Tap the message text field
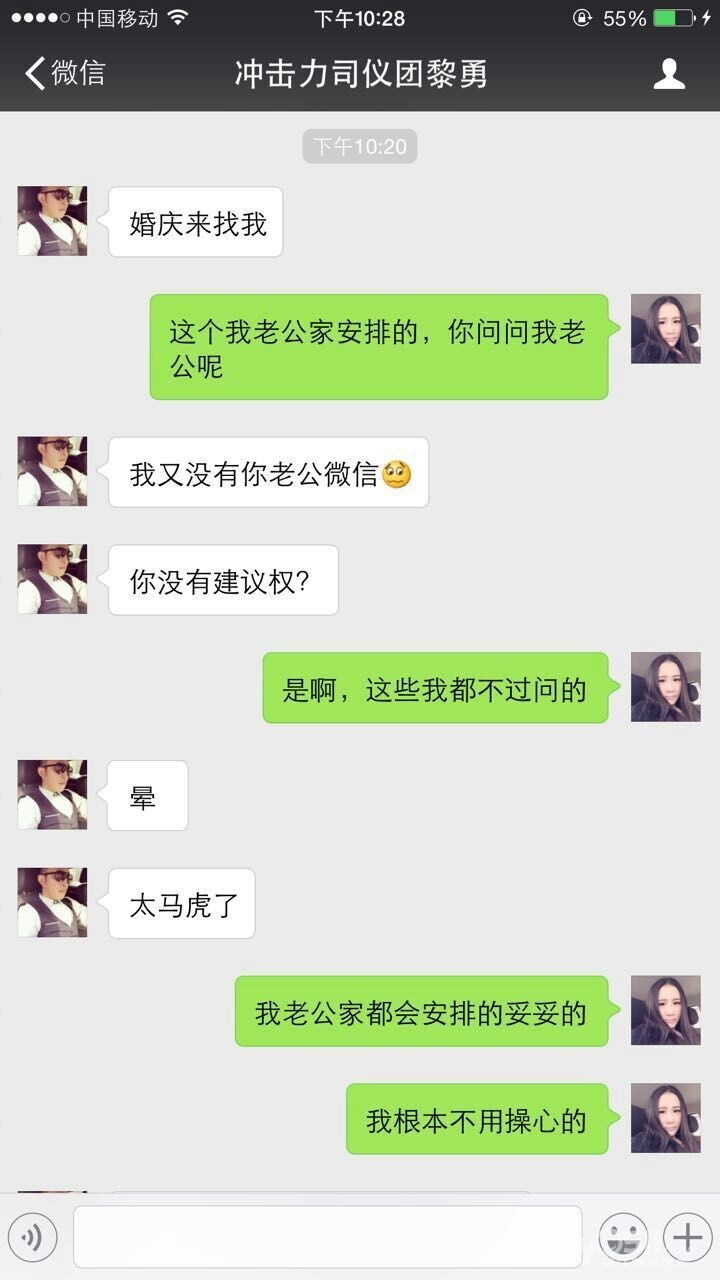 pos(327,1237)
